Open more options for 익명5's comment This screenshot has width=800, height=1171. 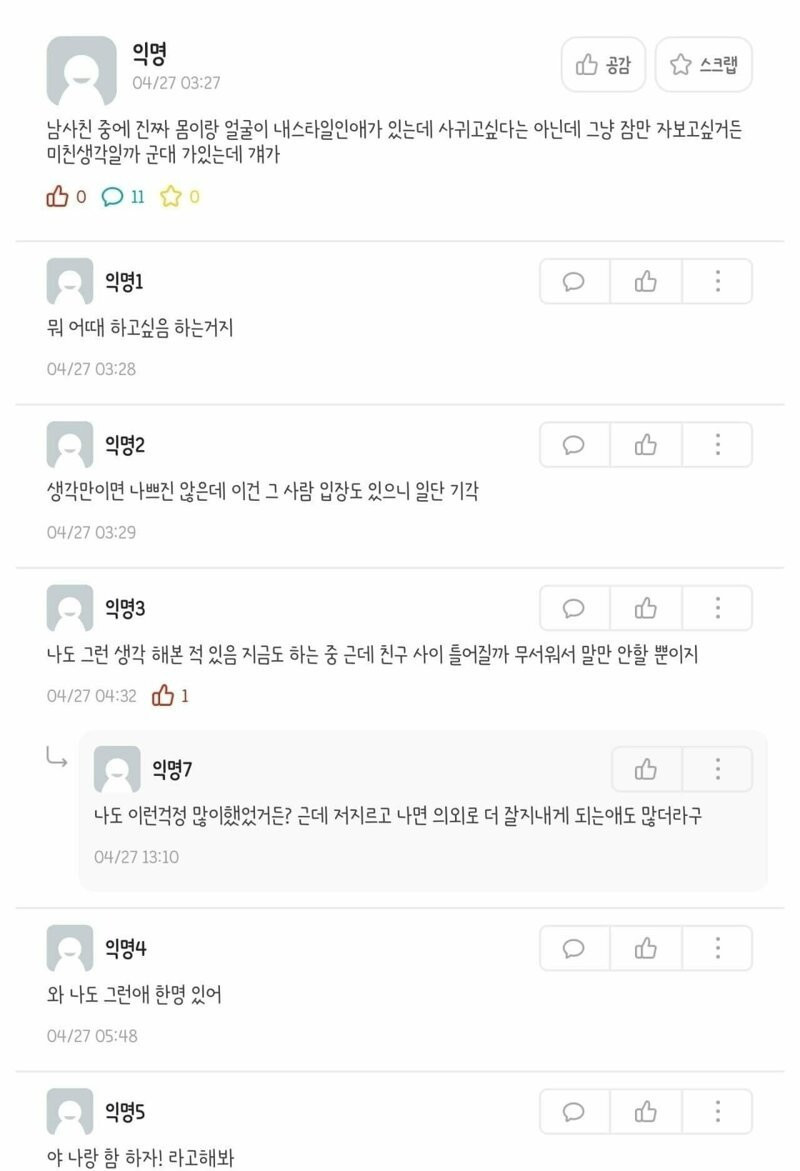[x=717, y=1111]
